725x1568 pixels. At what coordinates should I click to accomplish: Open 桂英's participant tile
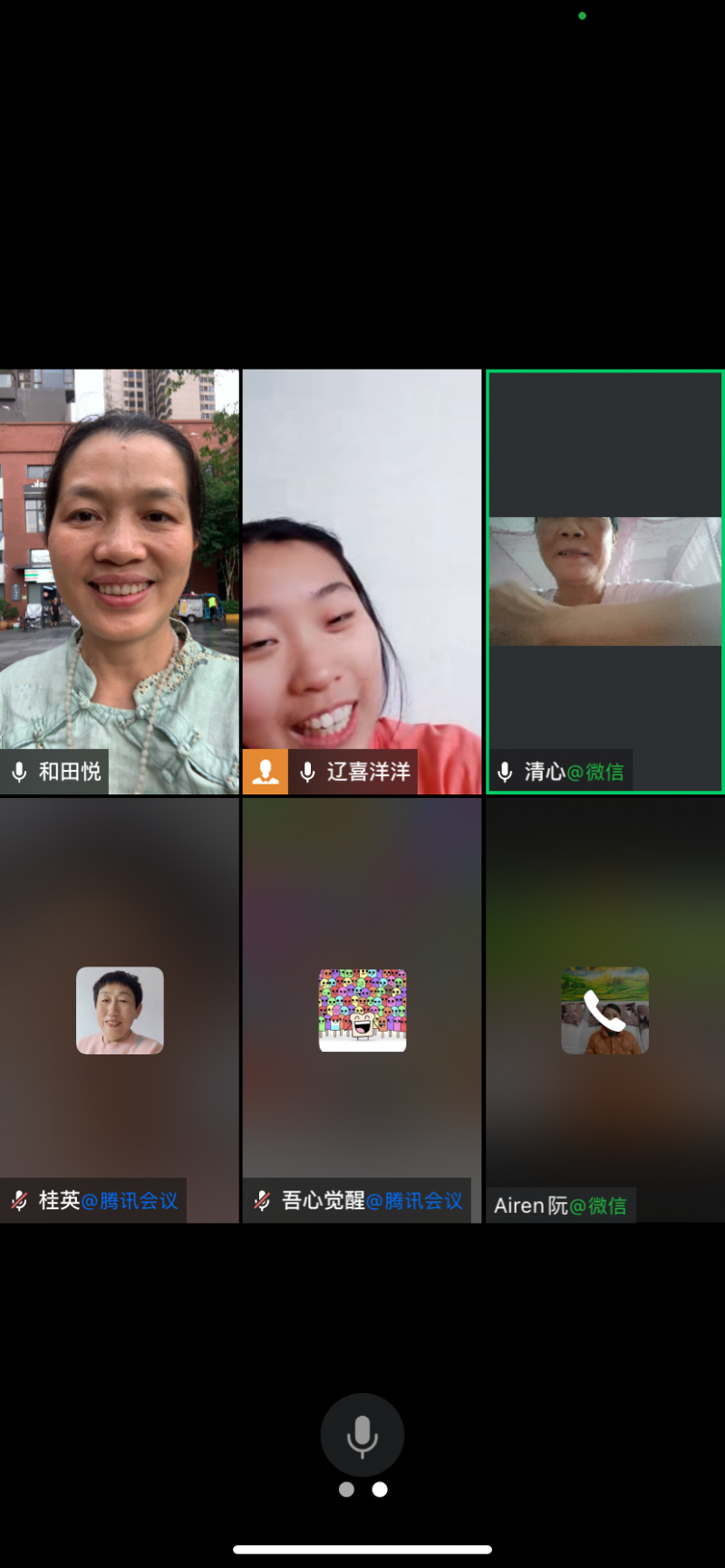pos(120,1010)
